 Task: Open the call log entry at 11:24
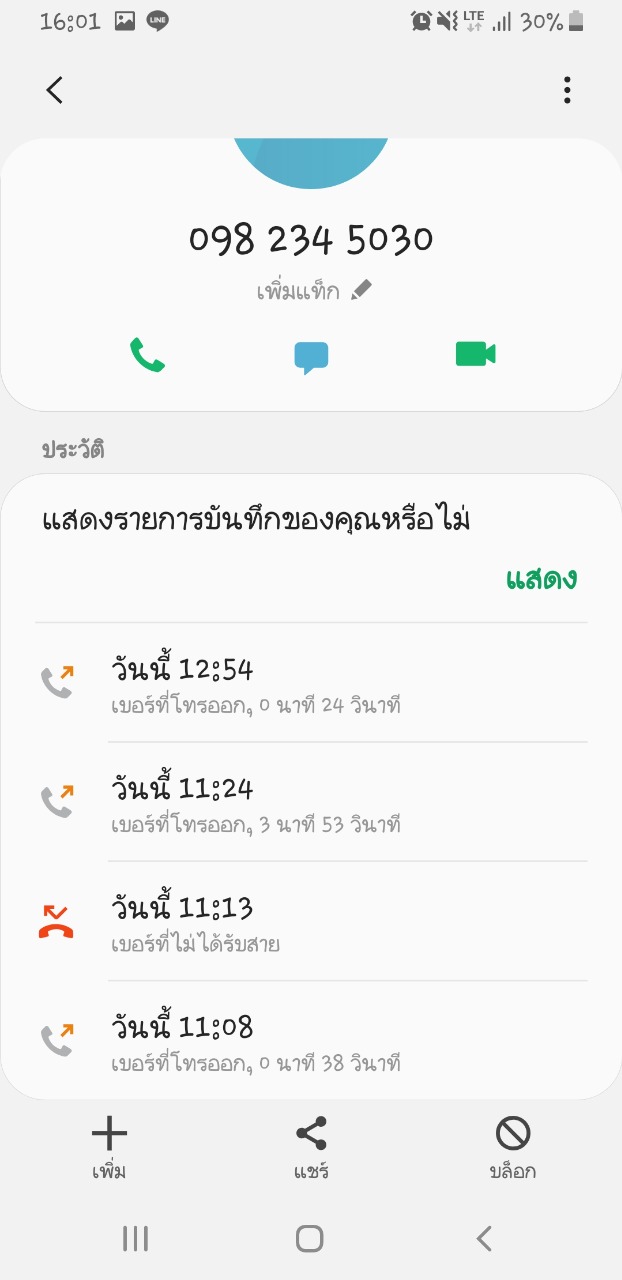point(311,802)
